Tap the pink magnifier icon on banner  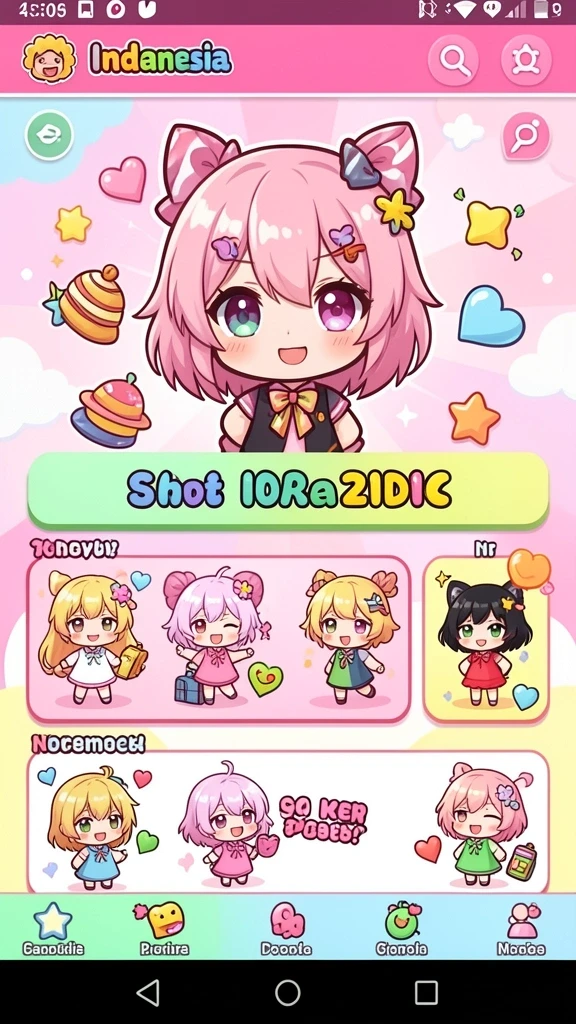(x=526, y=136)
